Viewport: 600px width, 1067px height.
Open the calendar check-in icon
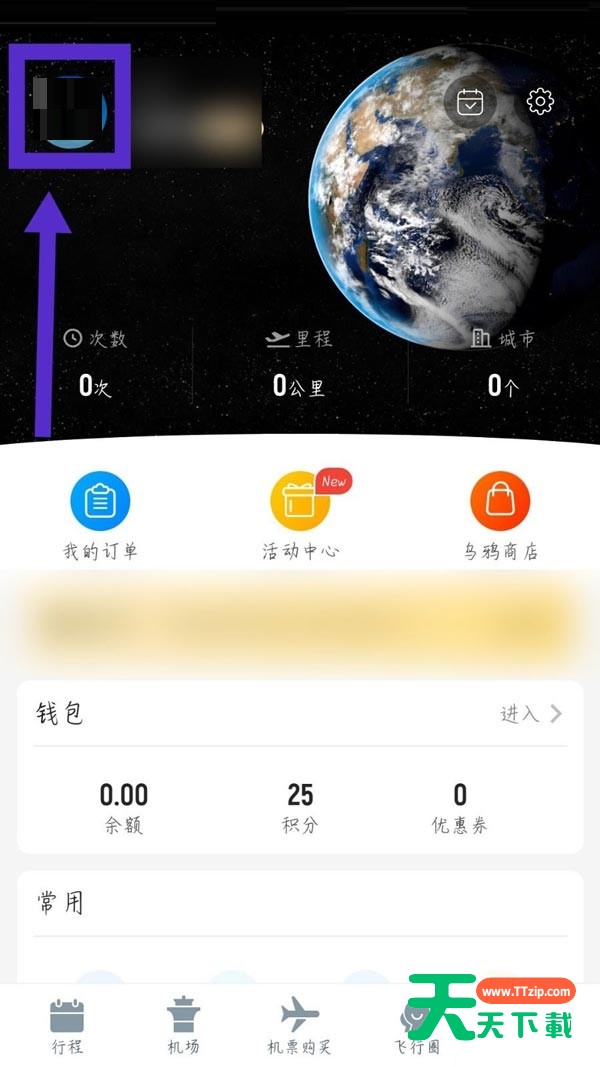coord(470,102)
